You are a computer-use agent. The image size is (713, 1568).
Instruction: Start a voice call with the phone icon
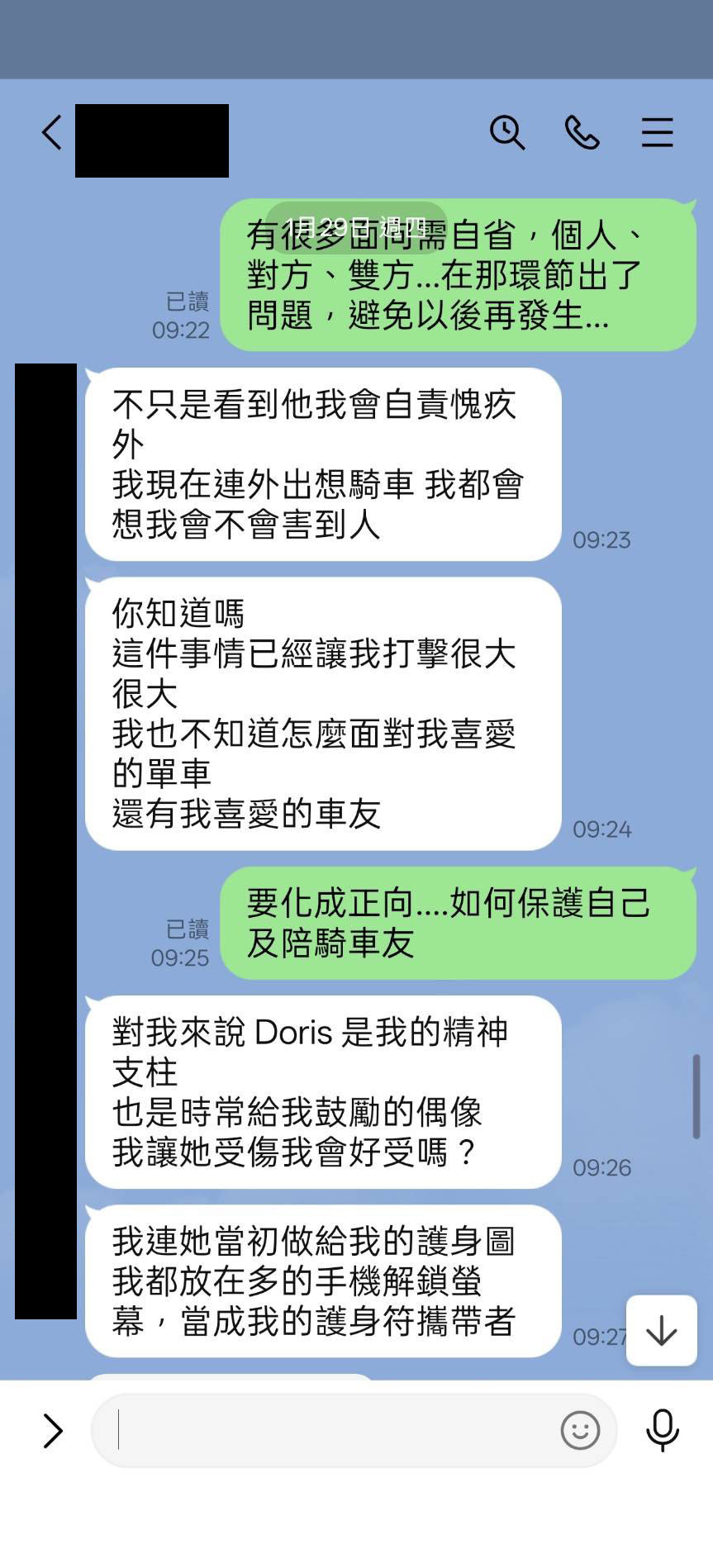[582, 131]
